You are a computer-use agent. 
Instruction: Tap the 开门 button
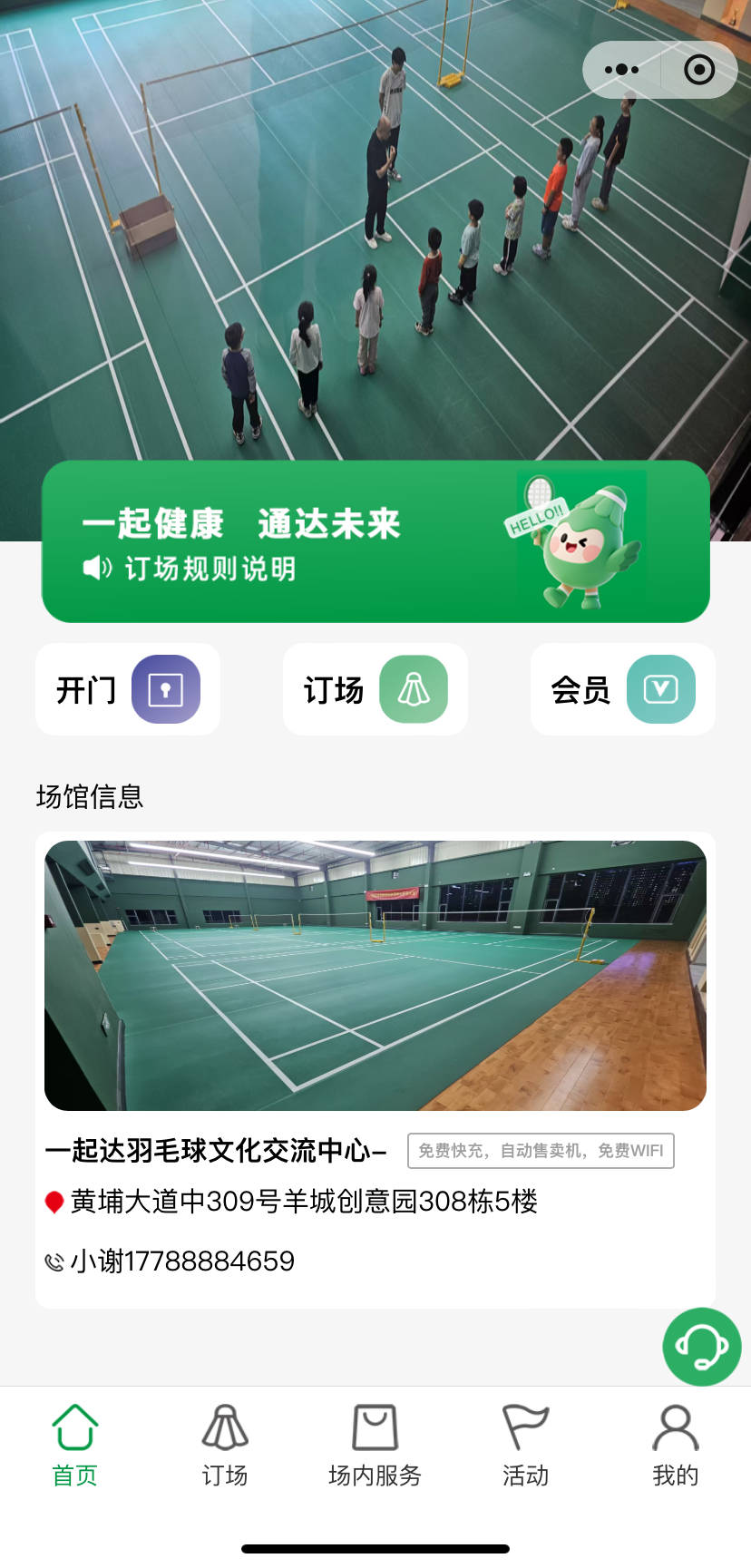128,689
